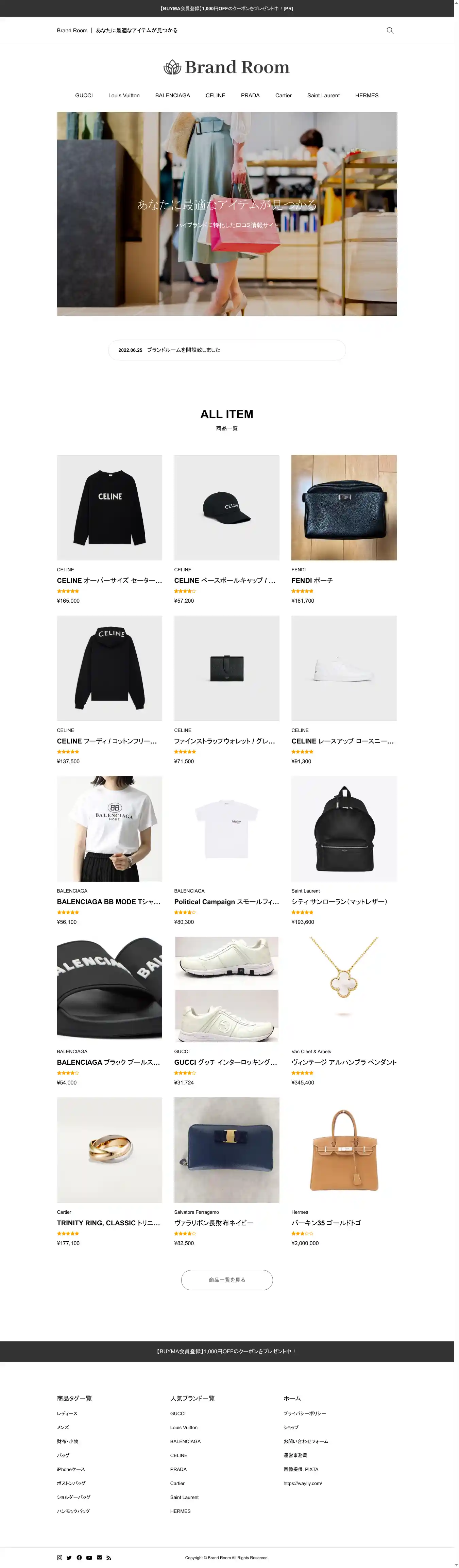The image size is (459, 1568).
Task: Open プライバシーポリシー in the footer
Action: (x=305, y=1414)
